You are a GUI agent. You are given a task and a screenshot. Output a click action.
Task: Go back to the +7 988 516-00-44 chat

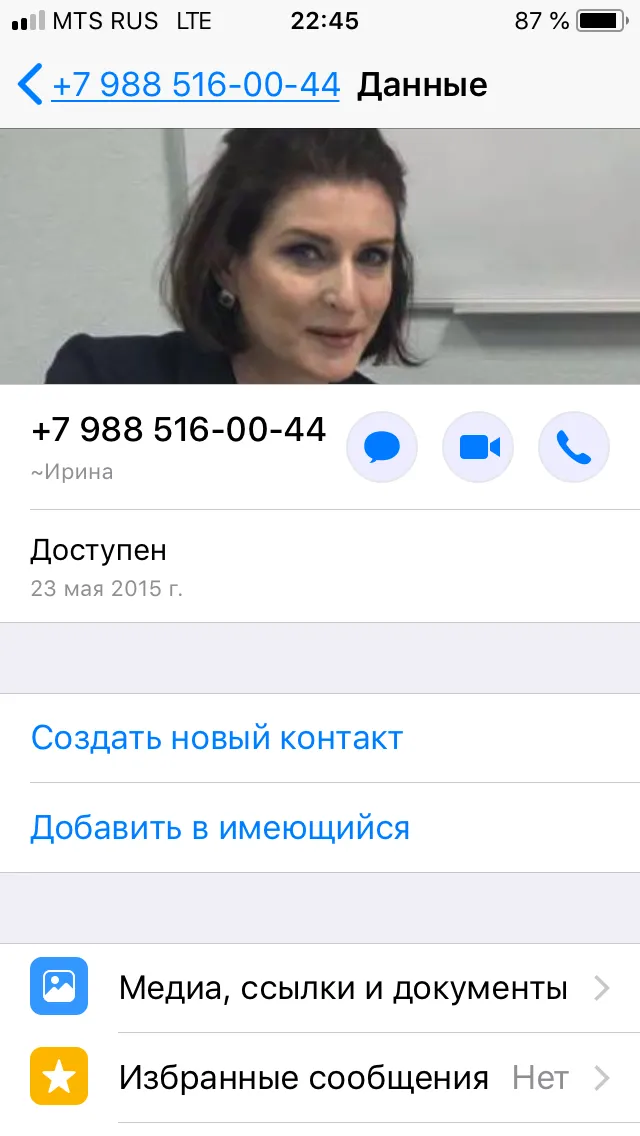tap(178, 85)
